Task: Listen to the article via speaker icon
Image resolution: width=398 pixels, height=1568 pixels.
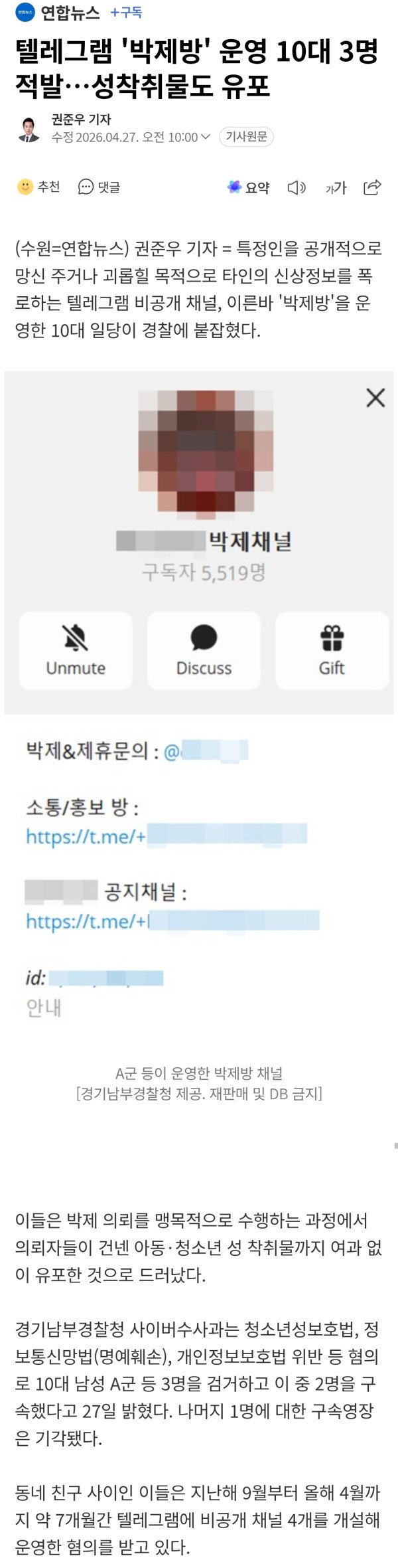Action: [296, 188]
